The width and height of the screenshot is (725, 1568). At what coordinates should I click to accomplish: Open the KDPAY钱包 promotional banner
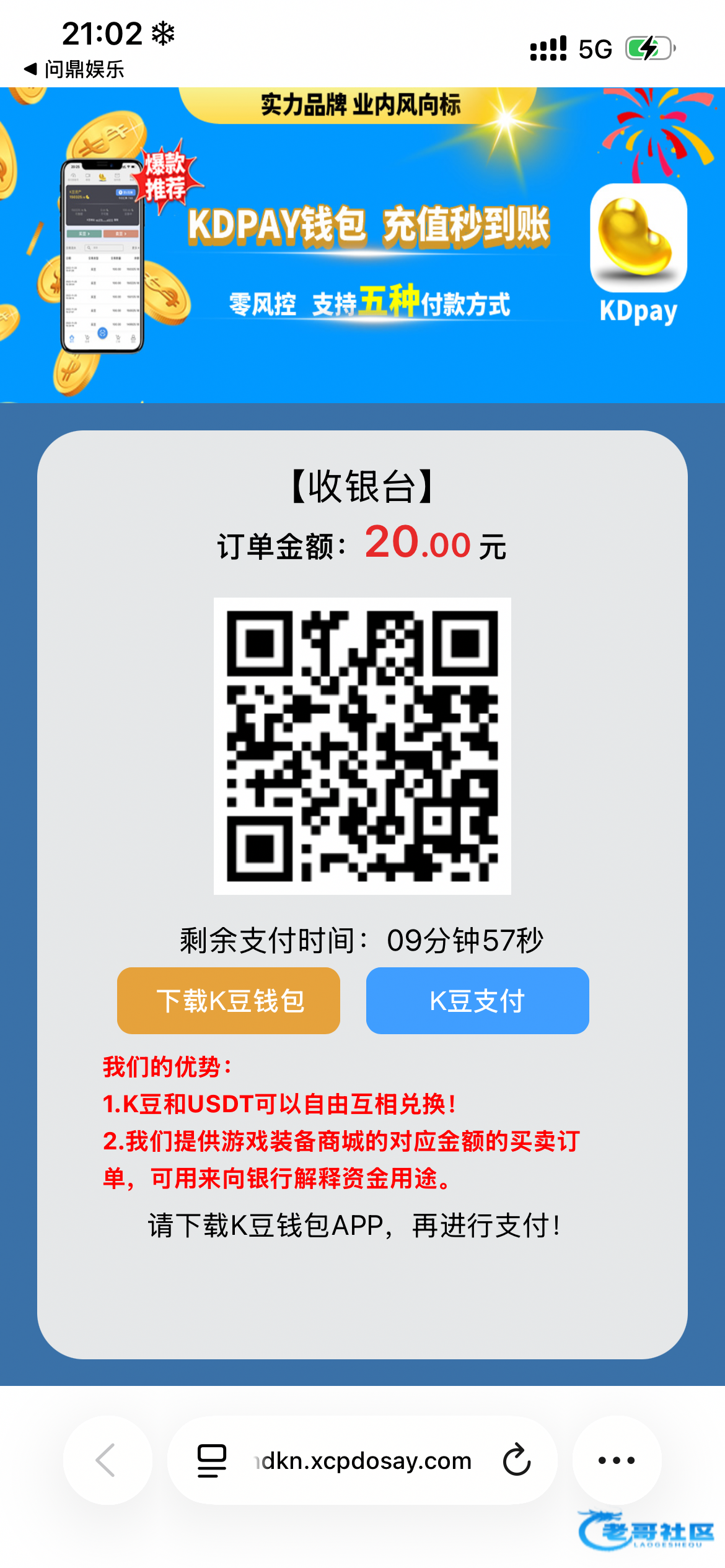[362, 245]
